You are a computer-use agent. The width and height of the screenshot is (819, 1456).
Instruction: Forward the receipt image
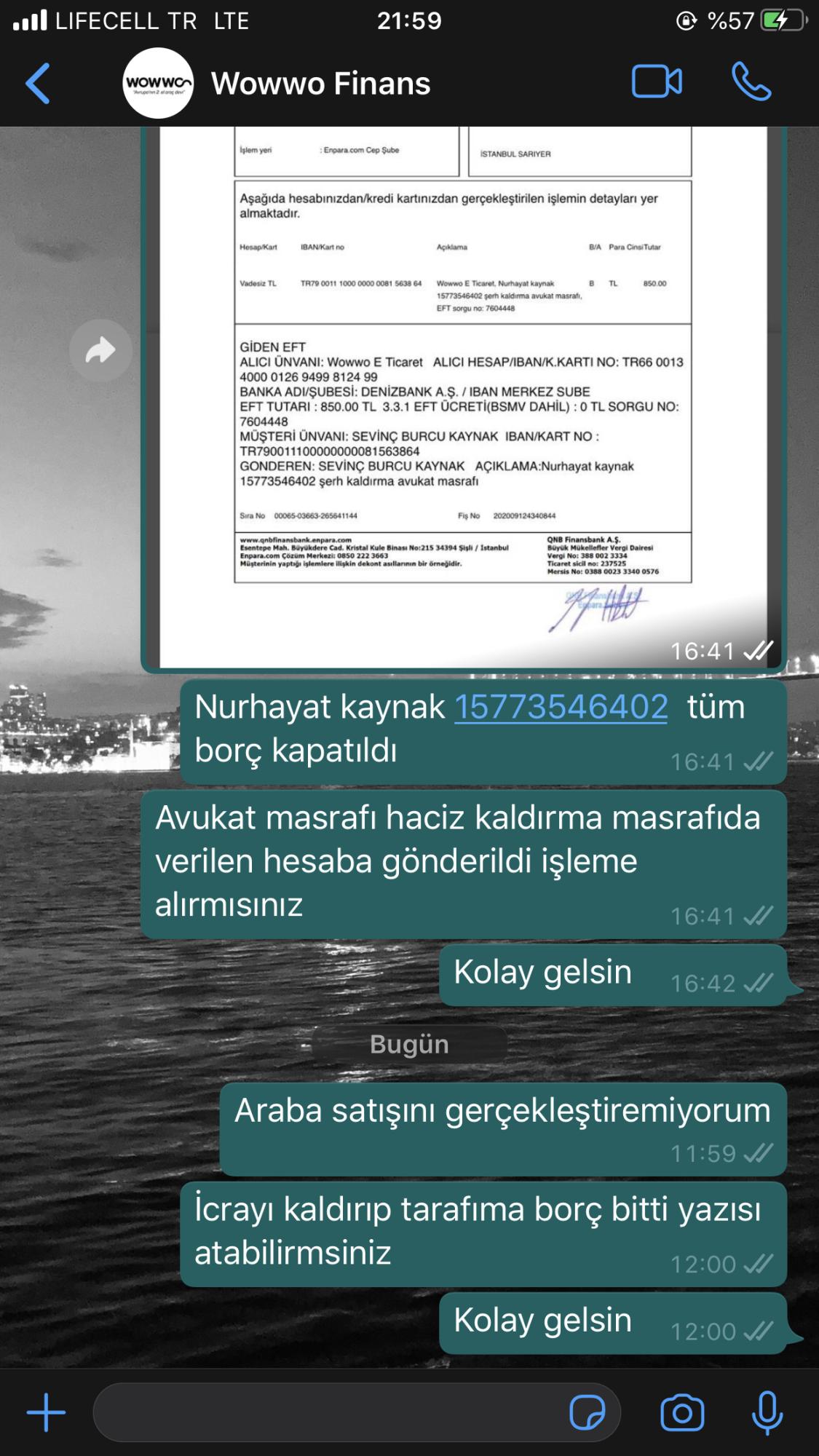click(x=100, y=351)
